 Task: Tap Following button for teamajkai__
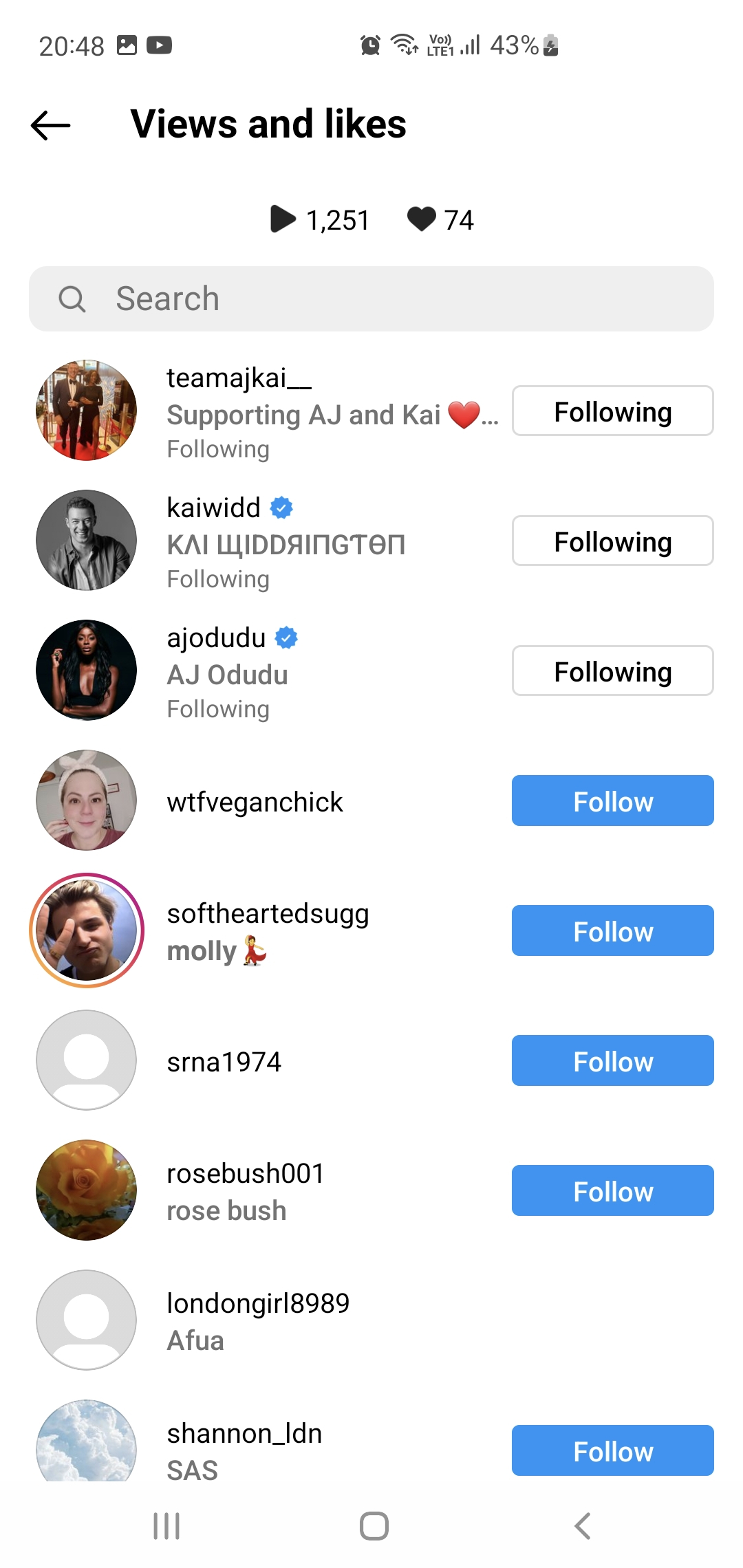pyautogui.click(x=612, y=411)
